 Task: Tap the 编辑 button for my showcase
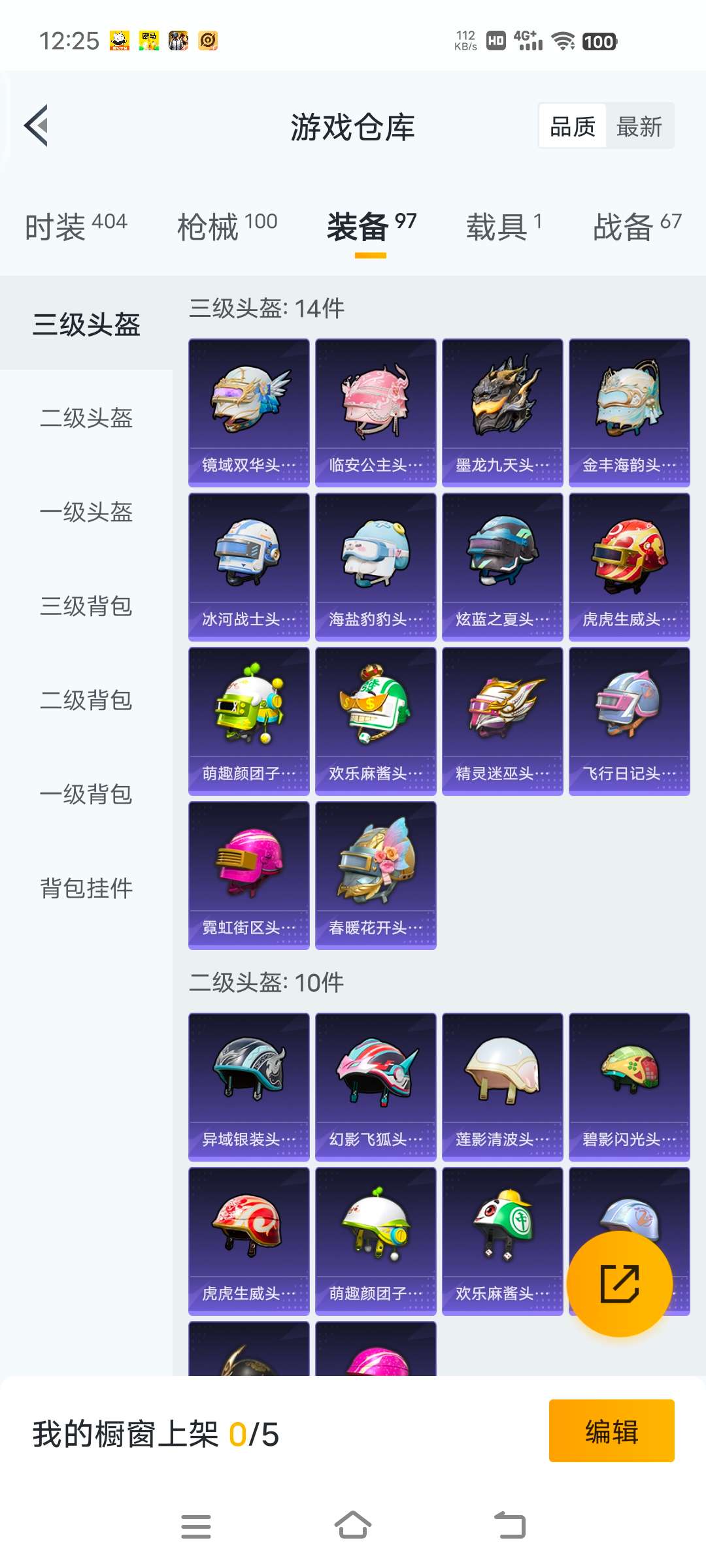point(611,1430)
